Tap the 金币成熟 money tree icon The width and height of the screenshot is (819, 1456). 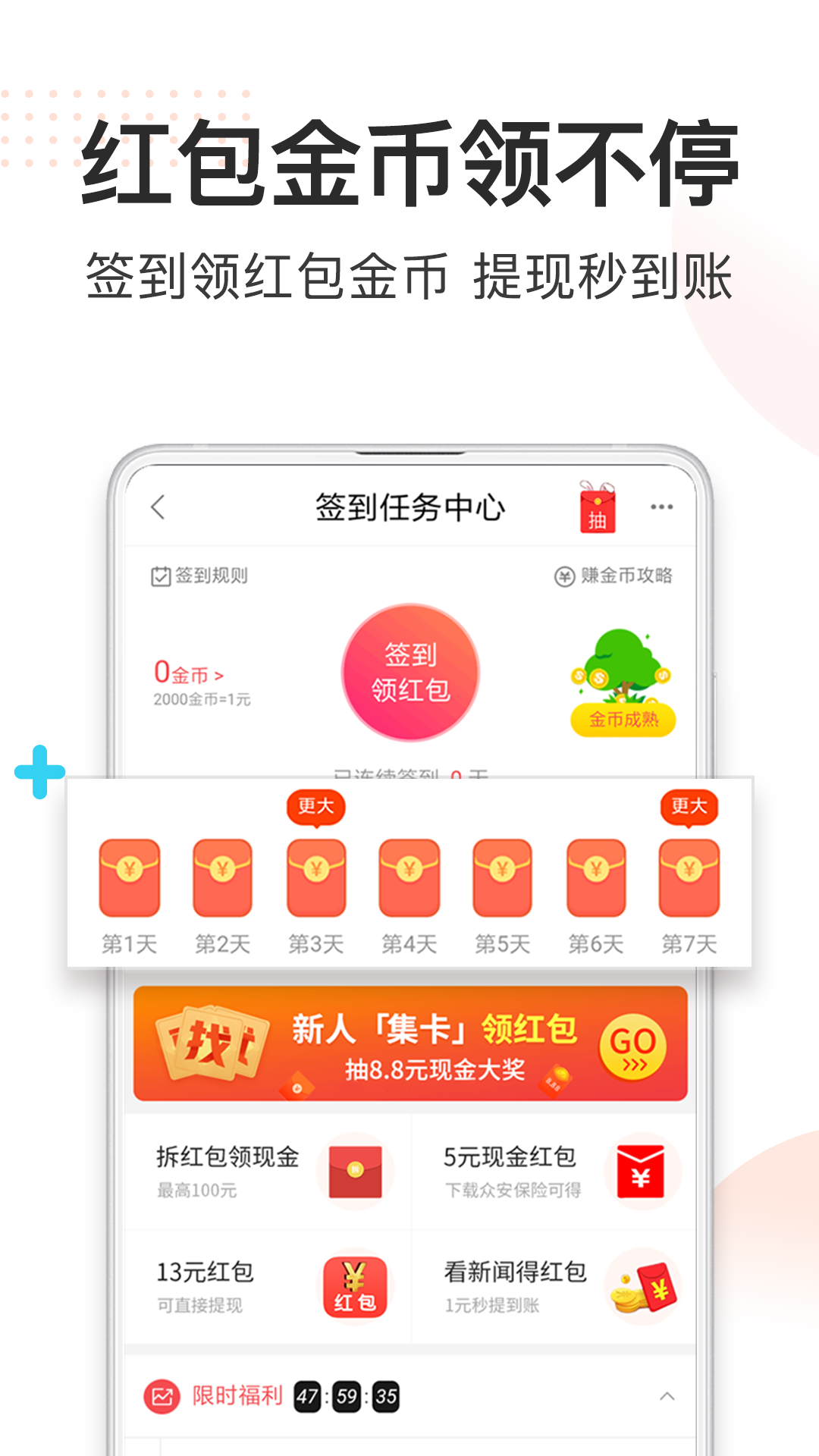click(623, 677)
